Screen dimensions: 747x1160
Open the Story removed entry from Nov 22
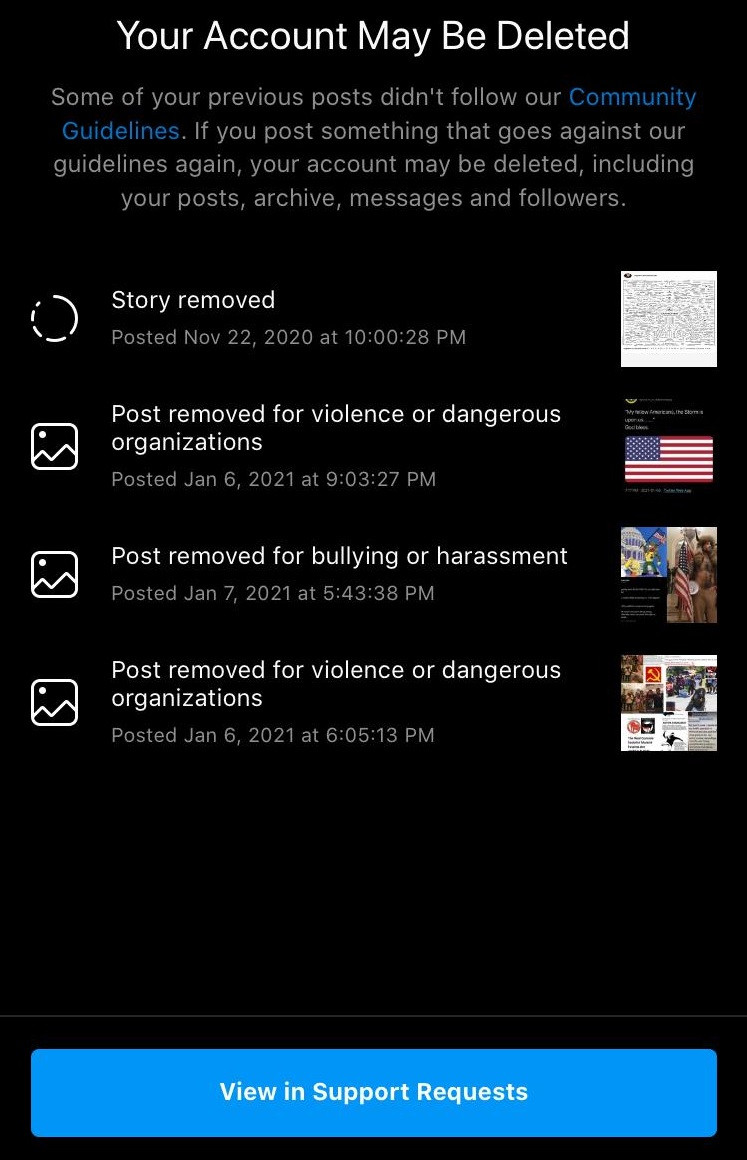click(288, 318)
